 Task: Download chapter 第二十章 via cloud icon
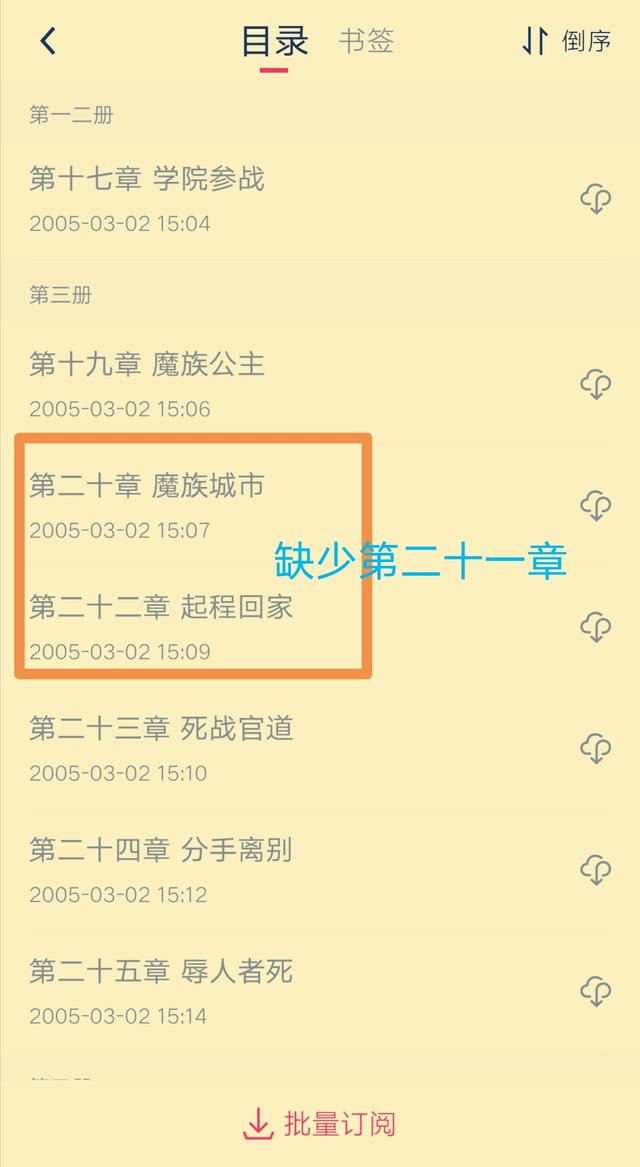coord(595,506)
